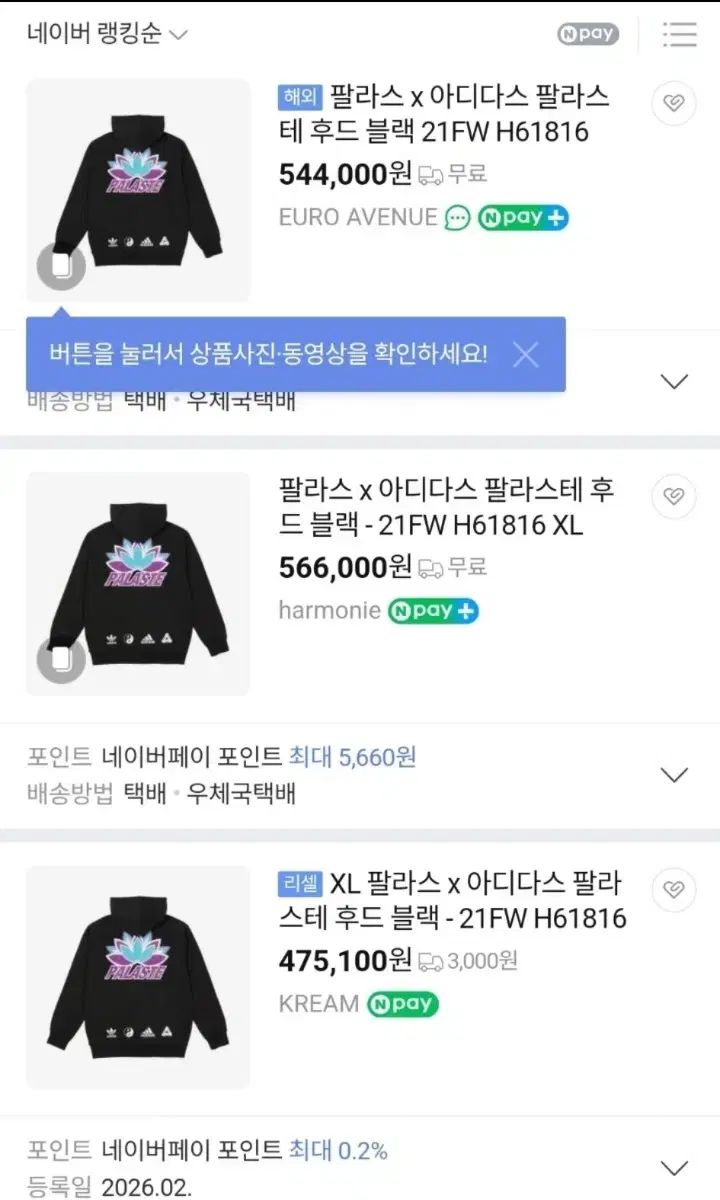Screen dimensions: 720x1200
Task: Open the harmonie hoodie listing for 566,000원
Action: (x=447, y=507)
